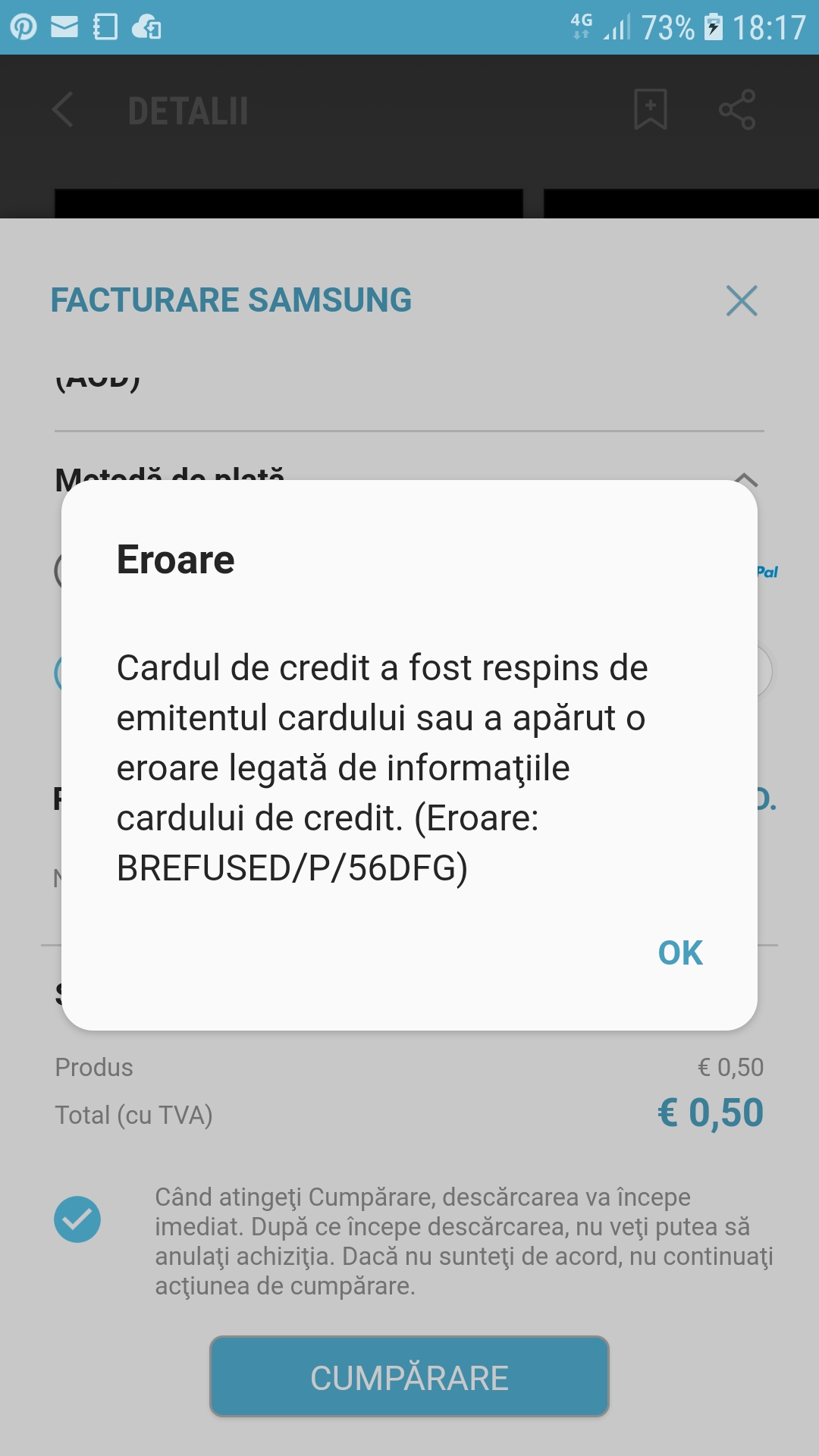Image resolution: width=819 pixels, height=1456 pixels.
Task: Uncheck the purchase agreement checkbox
Action: 77,1219
